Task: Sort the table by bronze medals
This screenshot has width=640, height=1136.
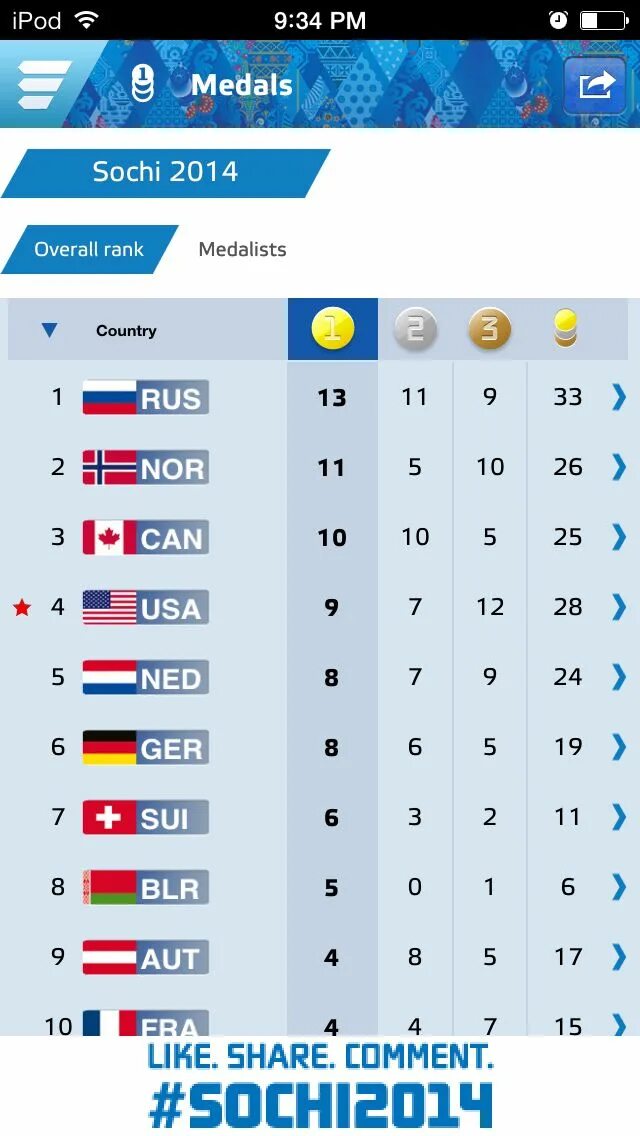Action: (x=490, y=329)
